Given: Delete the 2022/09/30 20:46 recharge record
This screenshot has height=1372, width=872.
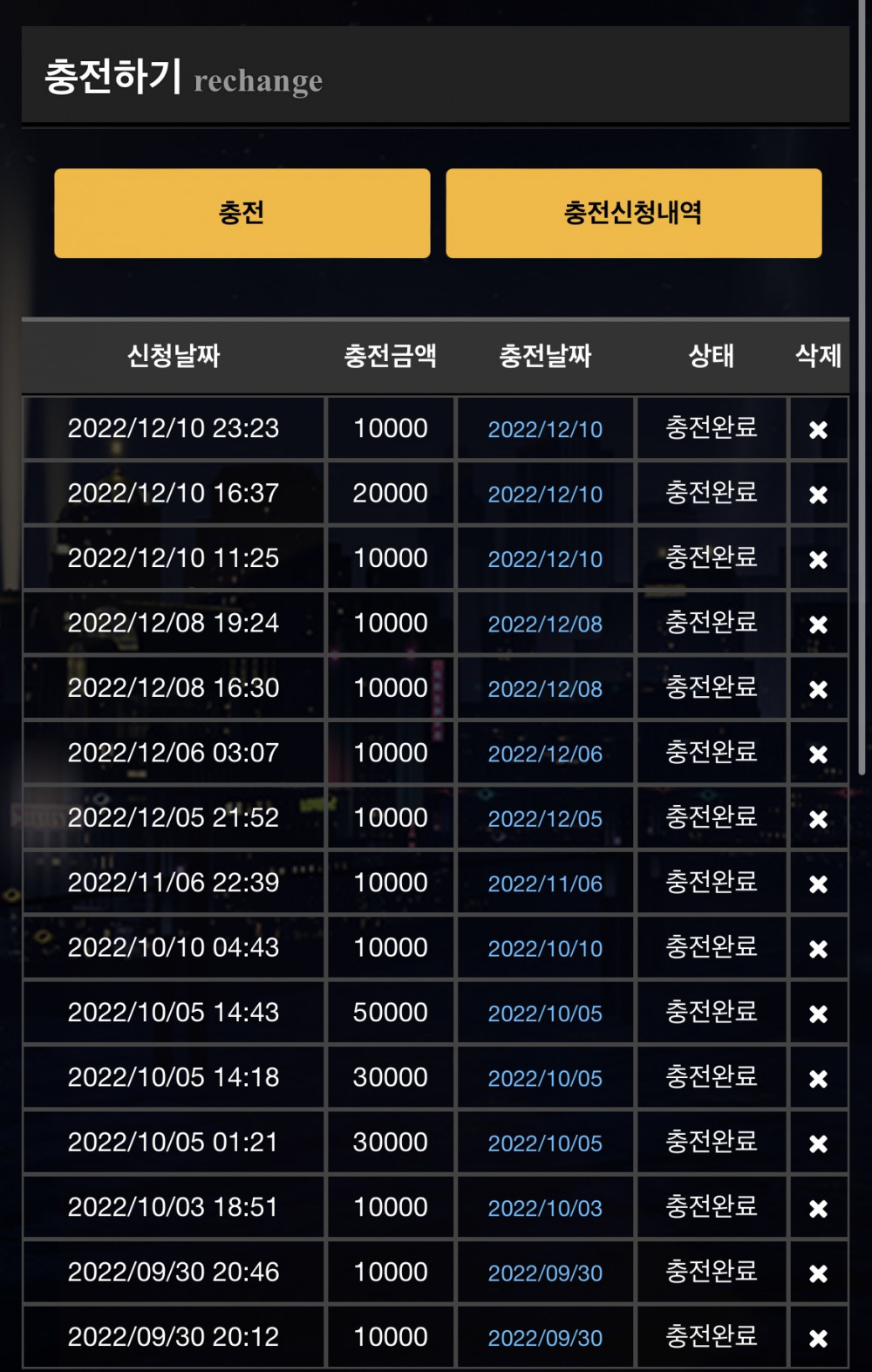Looking at the screenshot, I should tap(818, 1273).
